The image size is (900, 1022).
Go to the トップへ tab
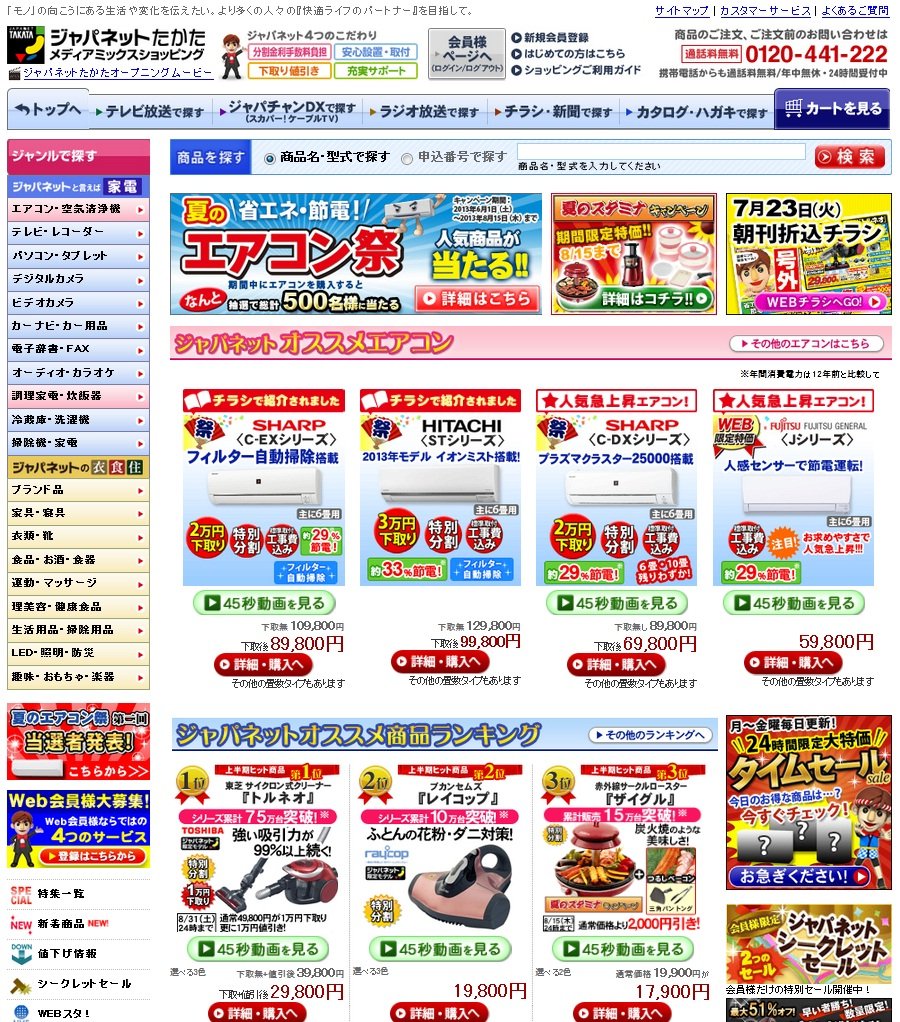pos(48,110)
